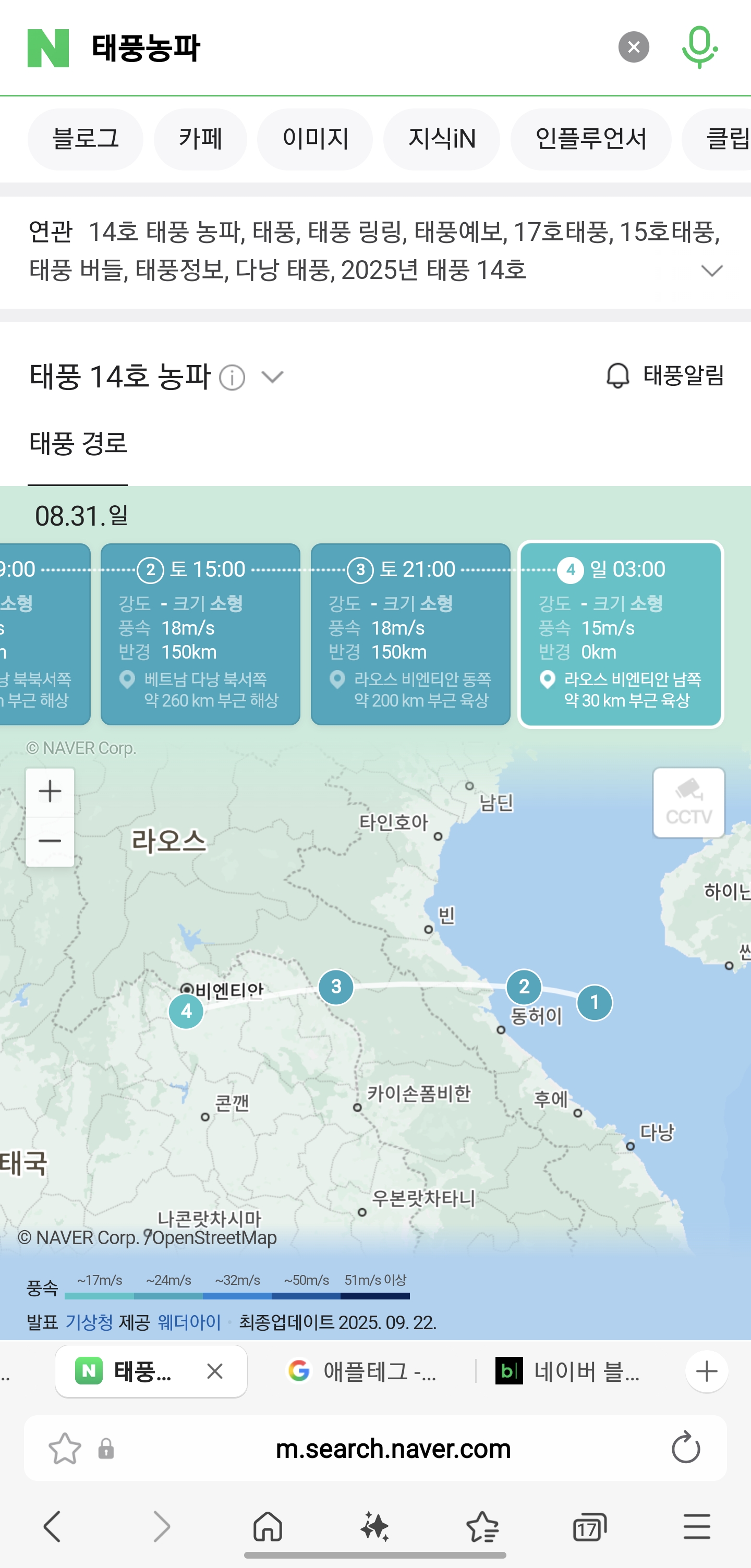Zoom in on the typhoon map
This screenshot has height=1568, width=751.
(x=50, y=792)
